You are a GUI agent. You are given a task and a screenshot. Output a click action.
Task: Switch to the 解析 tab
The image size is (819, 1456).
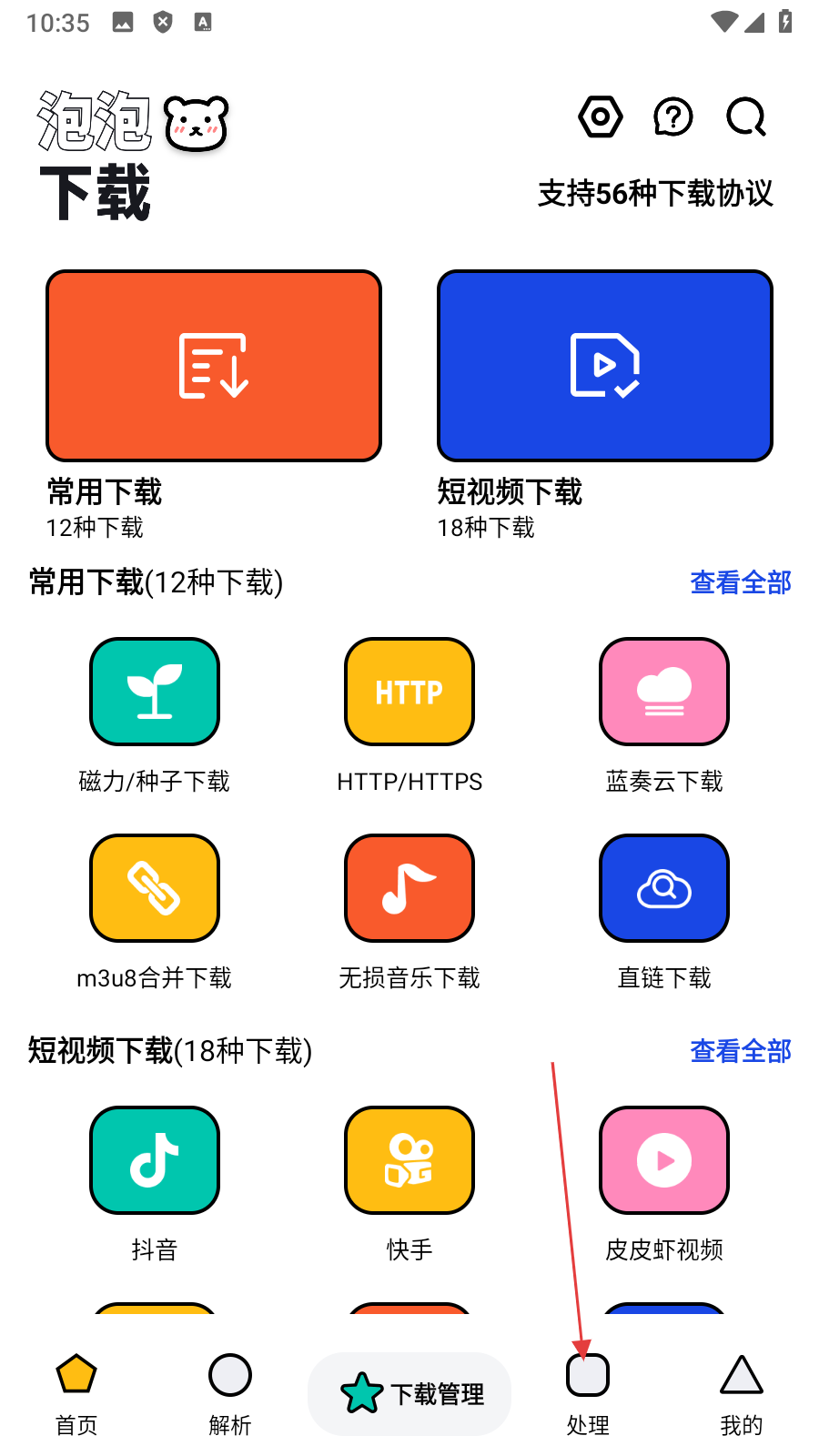click(x=230, y=1394)
